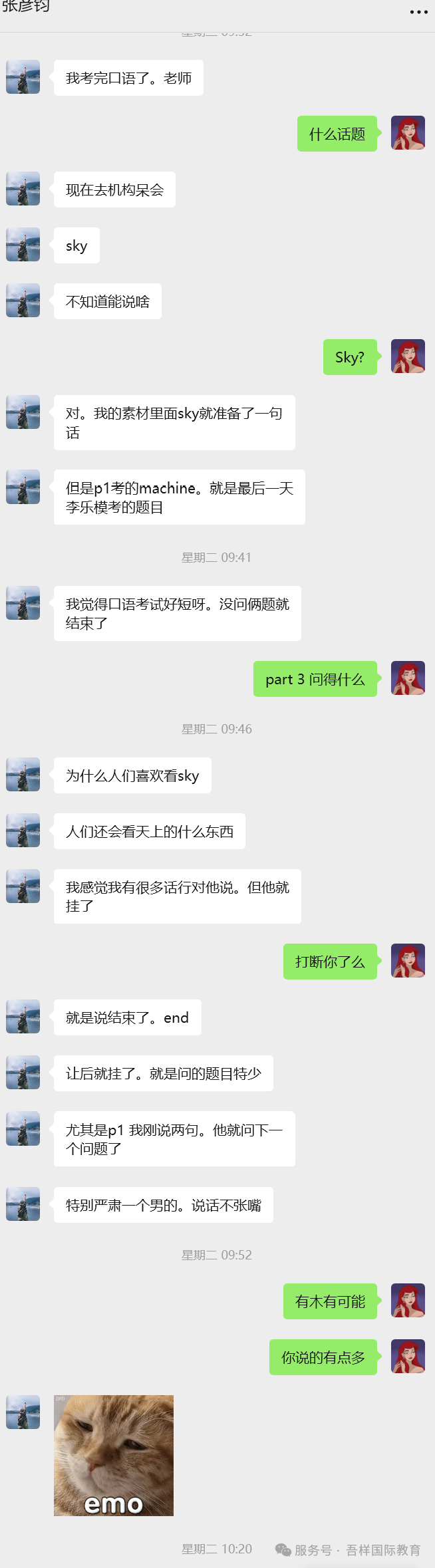
Task: Open the three-dot chat options menu
Action: tap(418, 12)
